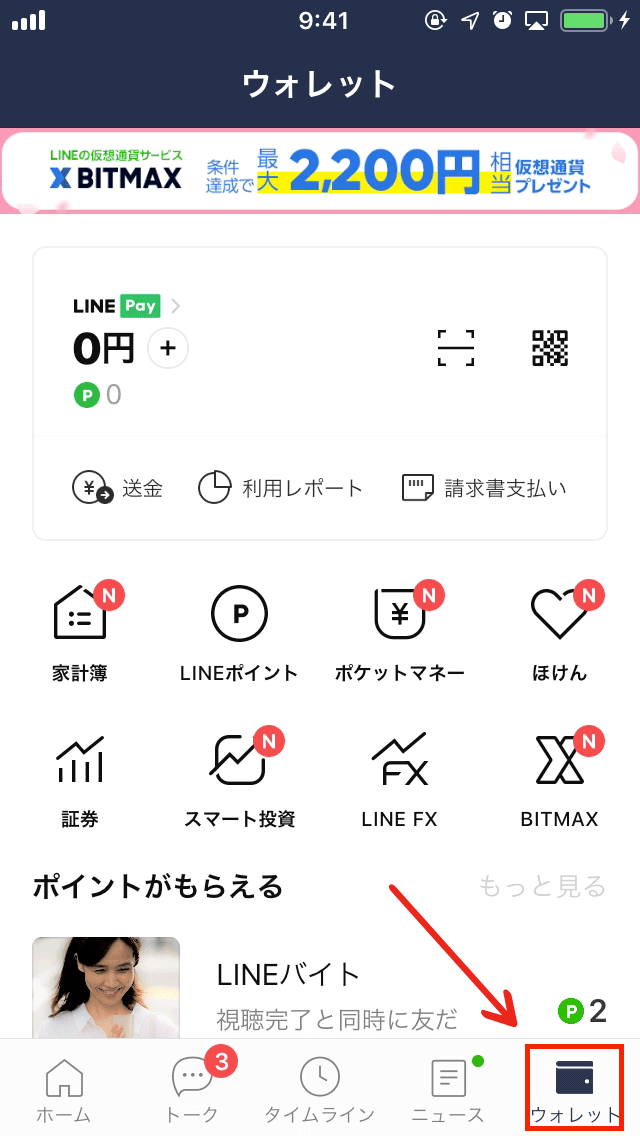Open the code scanner icon
The image size is (640, 1136).
click(x=456, y=348)
